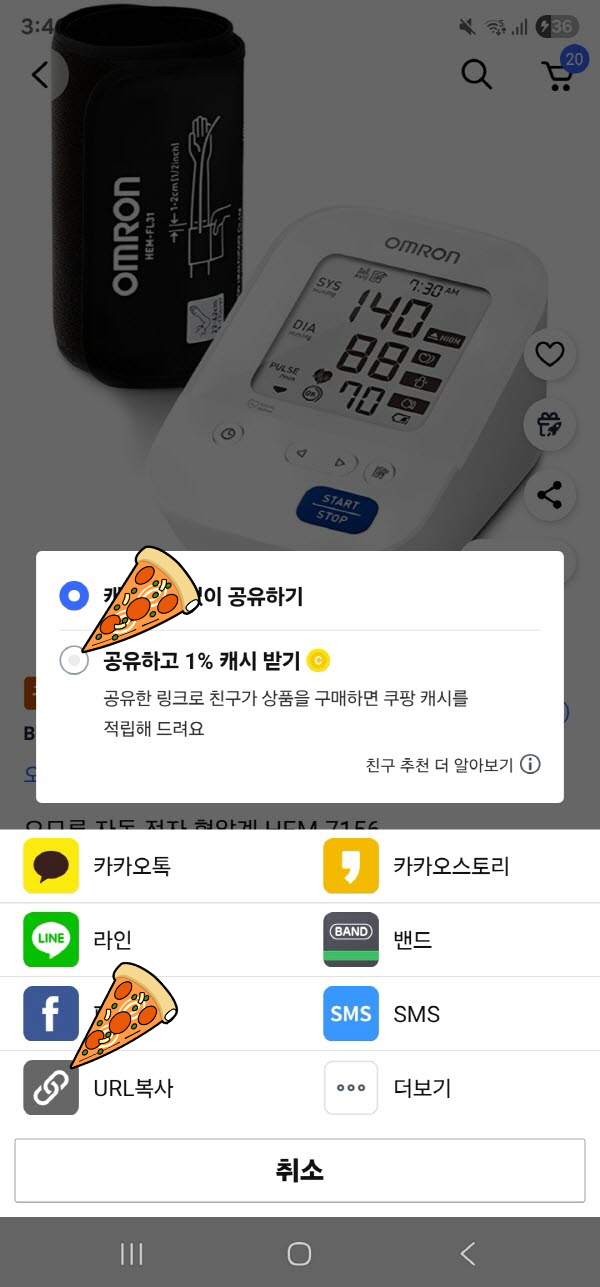Open 친구 추천 더 알아보기 info
The width and height of the screenshot is (600, 1287).
453,765
